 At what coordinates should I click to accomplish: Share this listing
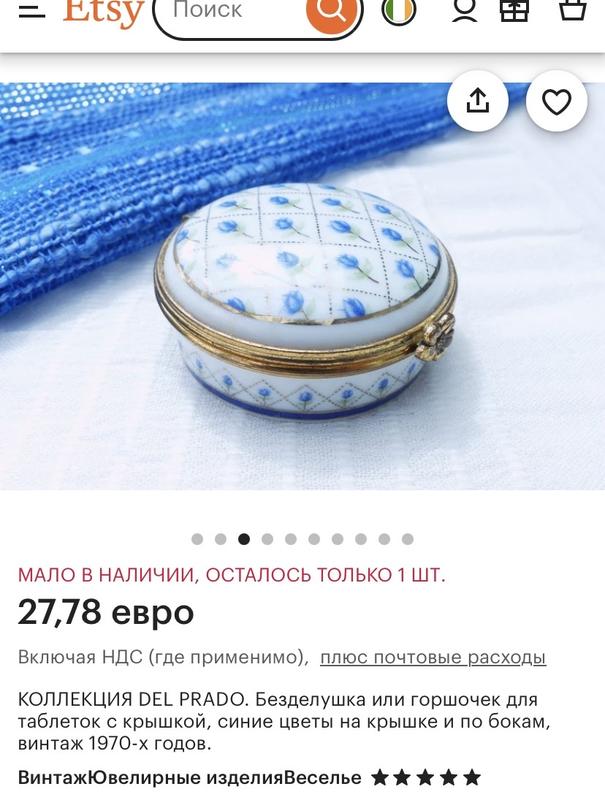[478, 101]
